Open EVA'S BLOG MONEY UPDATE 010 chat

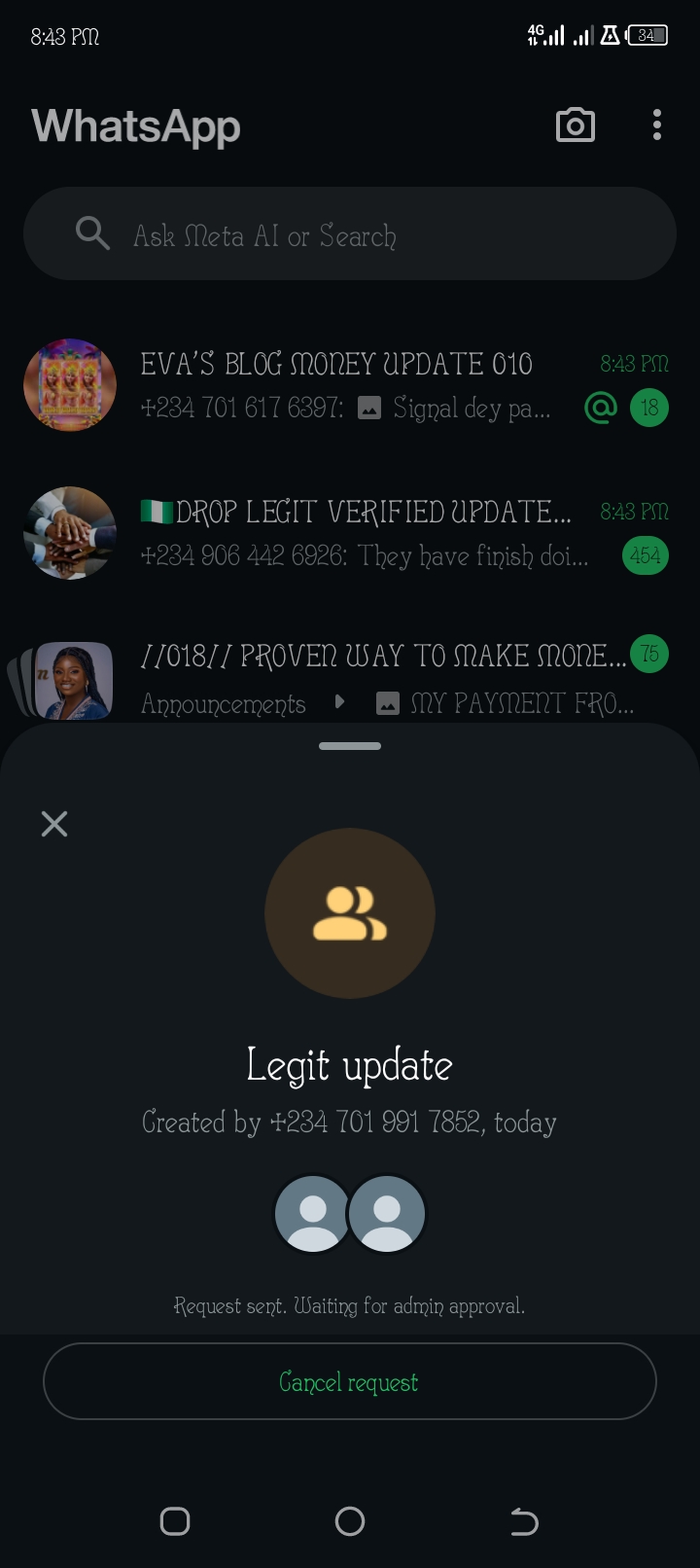(x=350, y=385)
